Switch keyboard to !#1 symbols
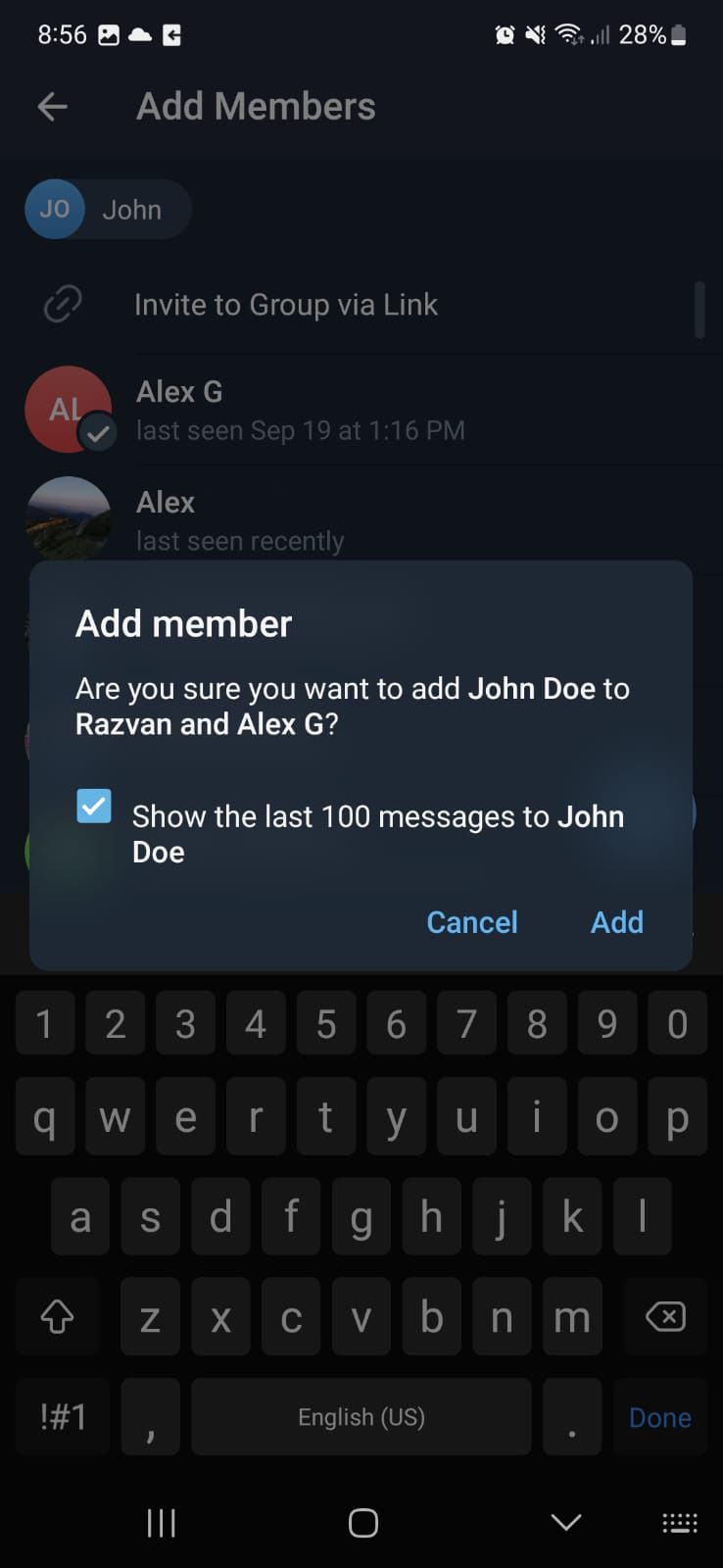 pyautogui.click(x=63, y=1417)
